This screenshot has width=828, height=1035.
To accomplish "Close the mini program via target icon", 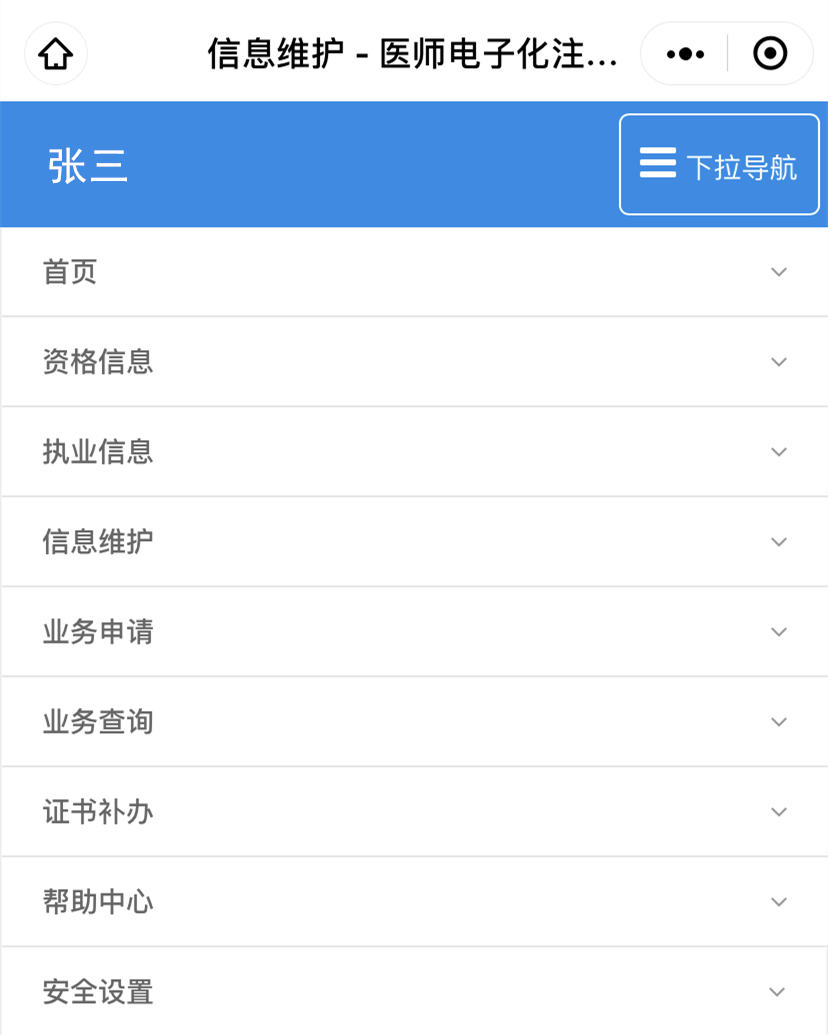I will [x=769, y=54].
